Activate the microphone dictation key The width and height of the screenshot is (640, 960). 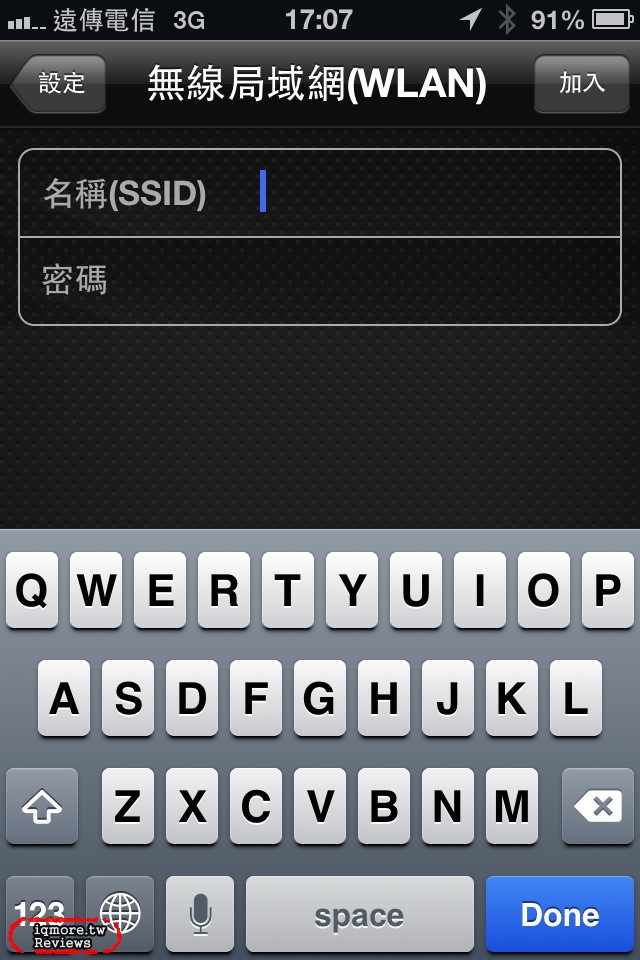pyautogui.click(x=200, y=914)
